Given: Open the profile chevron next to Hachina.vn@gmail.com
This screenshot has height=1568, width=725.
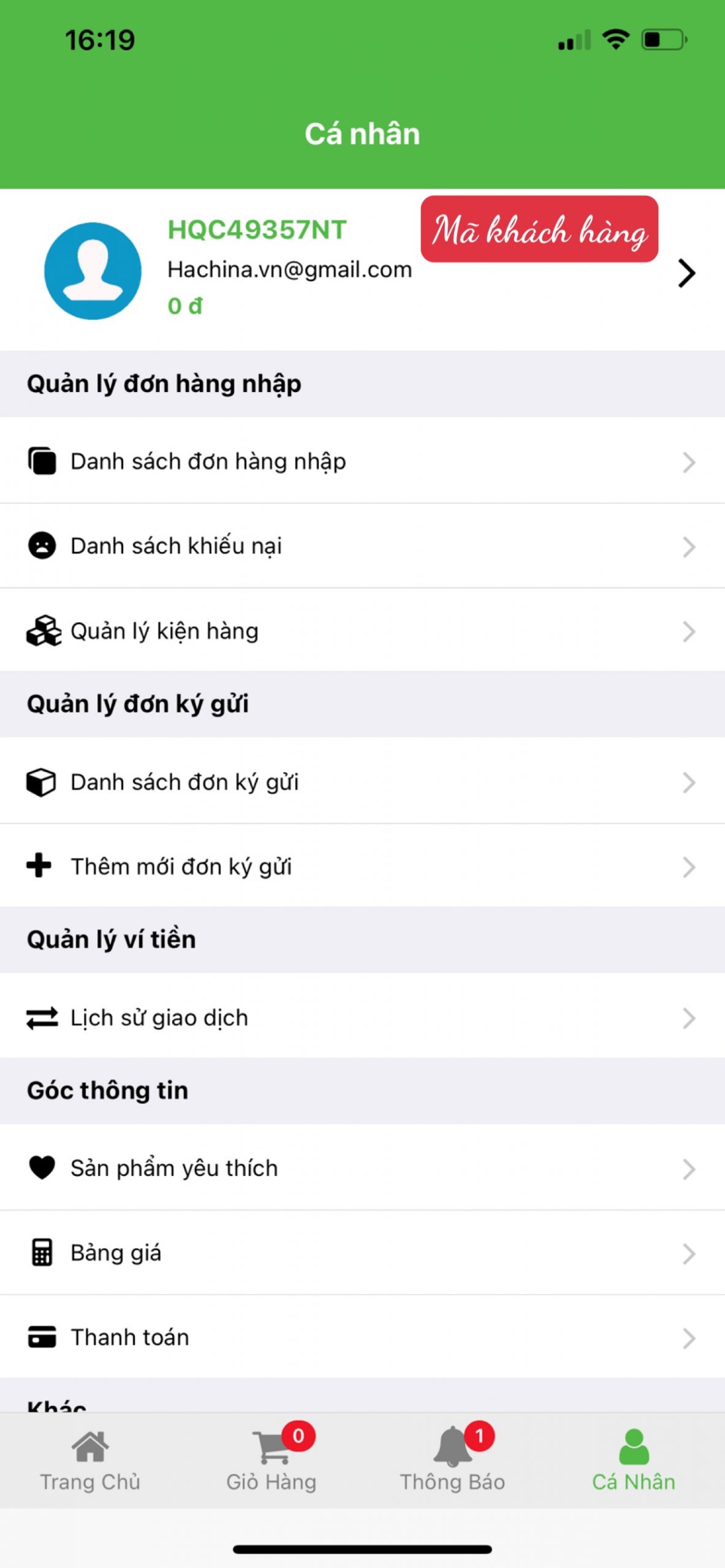Looking at the screenshot, I should click(687, 273).
